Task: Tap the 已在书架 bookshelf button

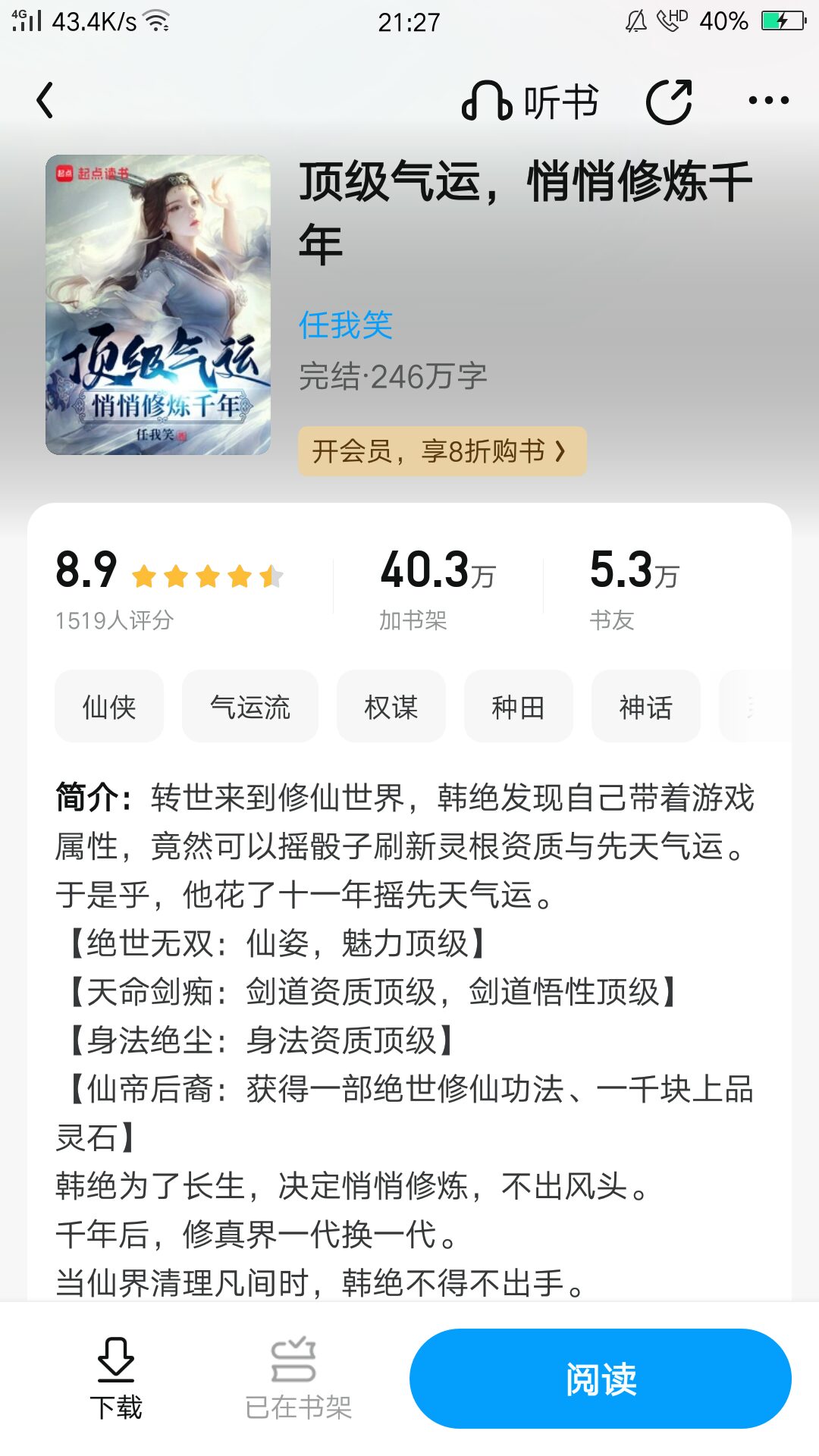Action: coord(298,1379)
